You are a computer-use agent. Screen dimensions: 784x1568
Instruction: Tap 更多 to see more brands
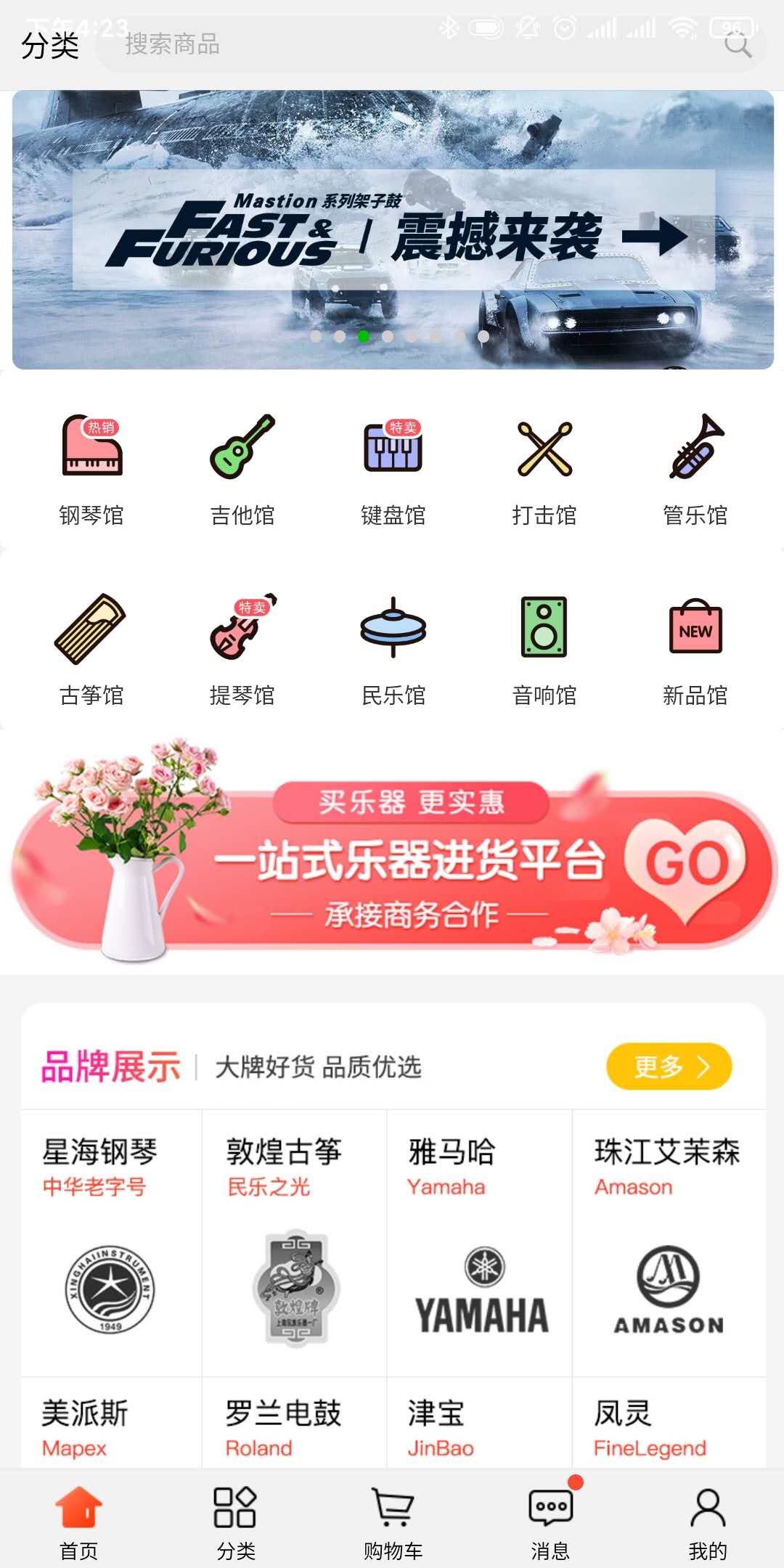(669, 1066)
